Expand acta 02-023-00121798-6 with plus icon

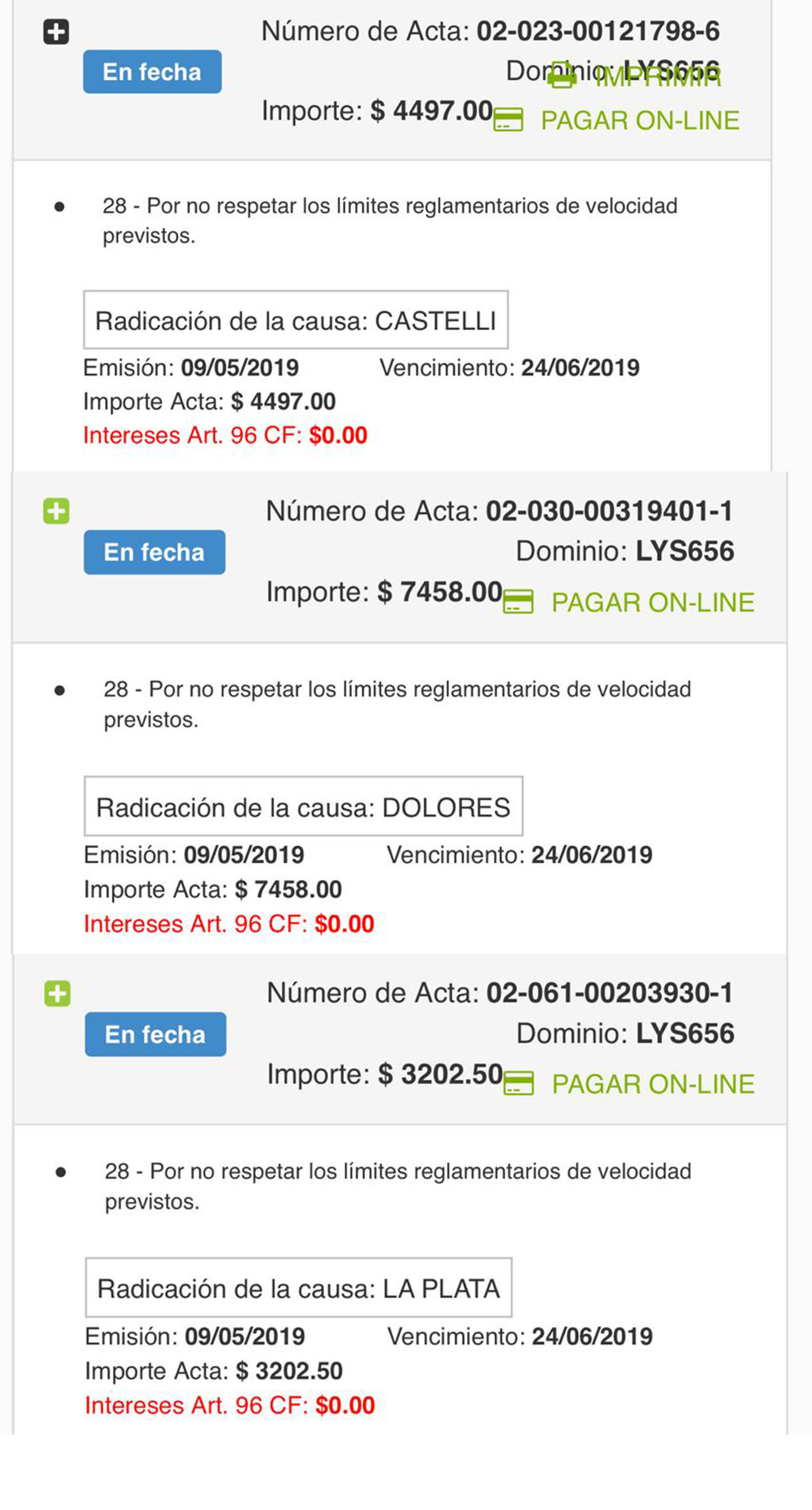click(56, 32)
